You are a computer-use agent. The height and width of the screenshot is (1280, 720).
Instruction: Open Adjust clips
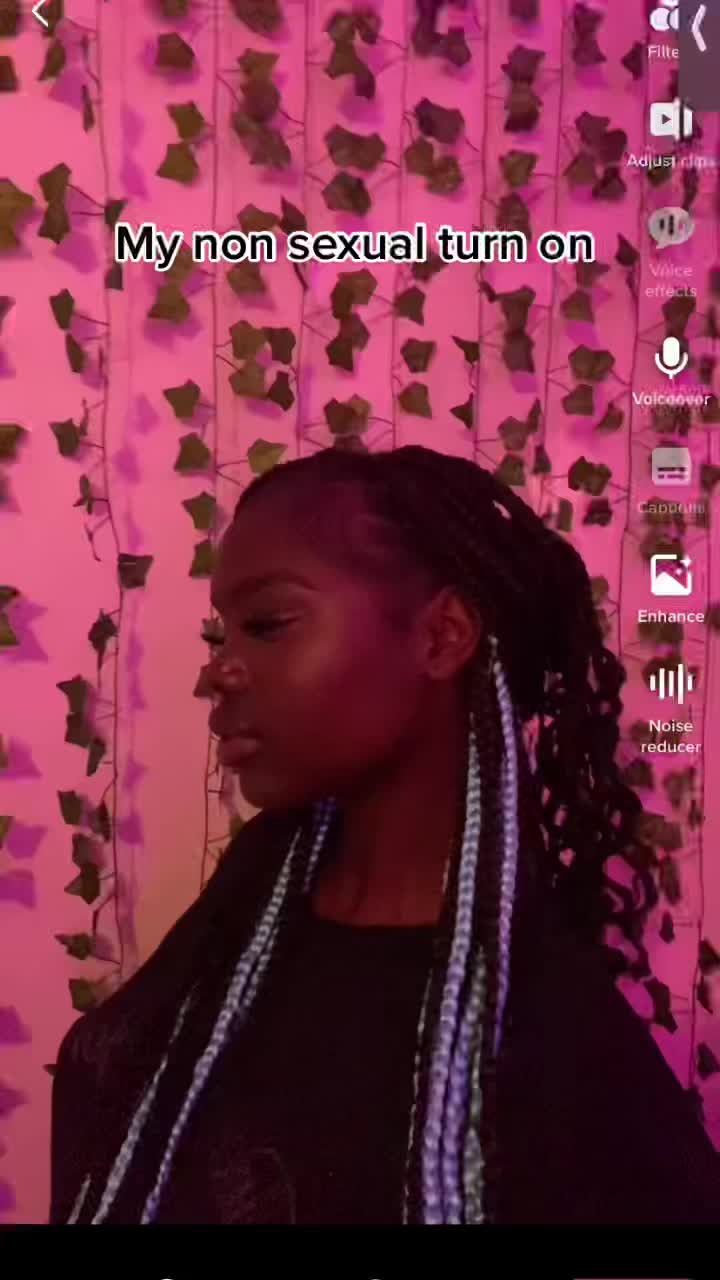click(x=670, y=122)
